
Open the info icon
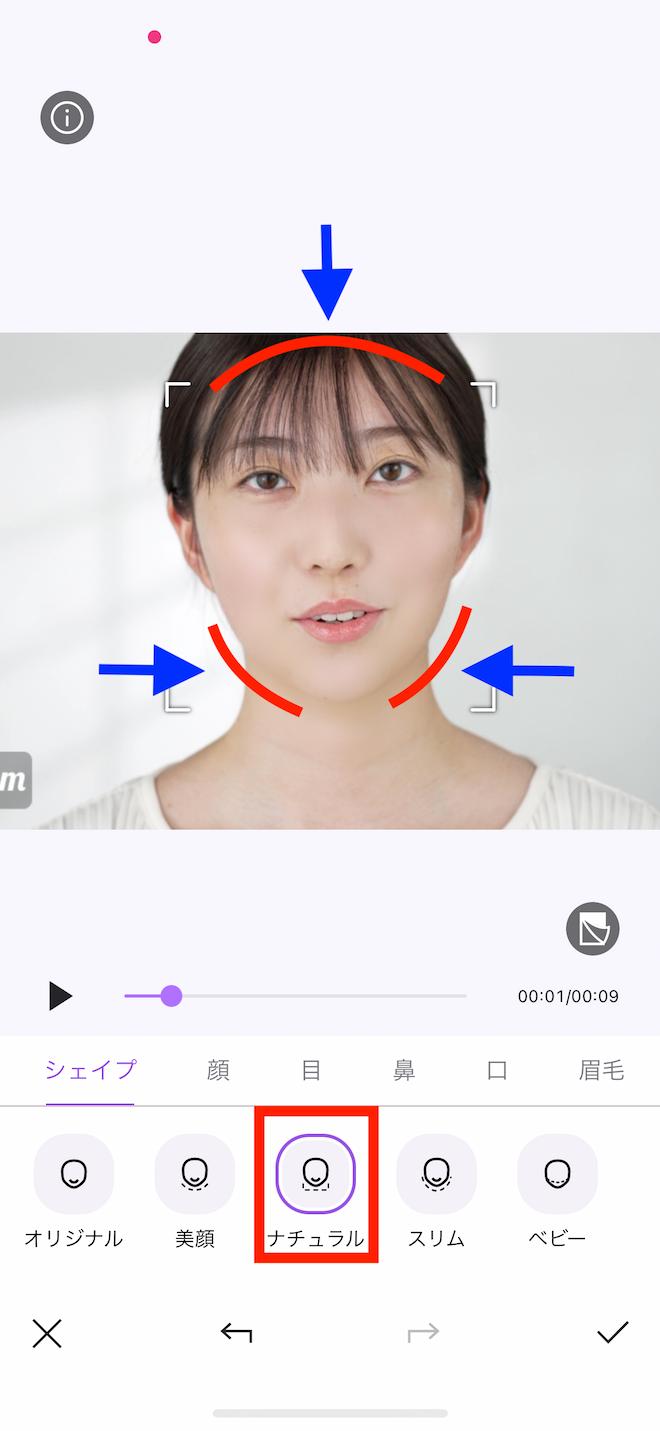click(67, 118)
